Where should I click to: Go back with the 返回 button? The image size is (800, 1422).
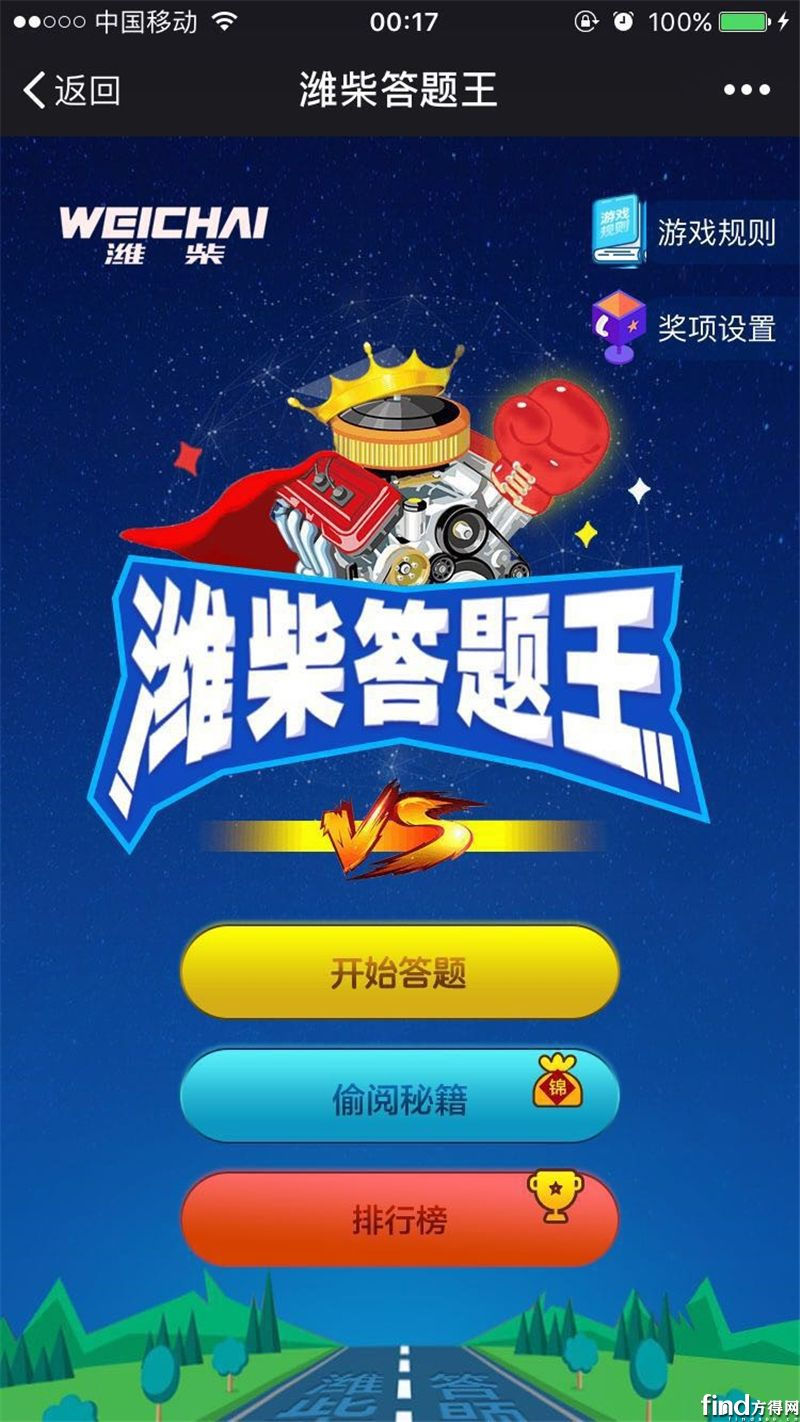[70, 90]
